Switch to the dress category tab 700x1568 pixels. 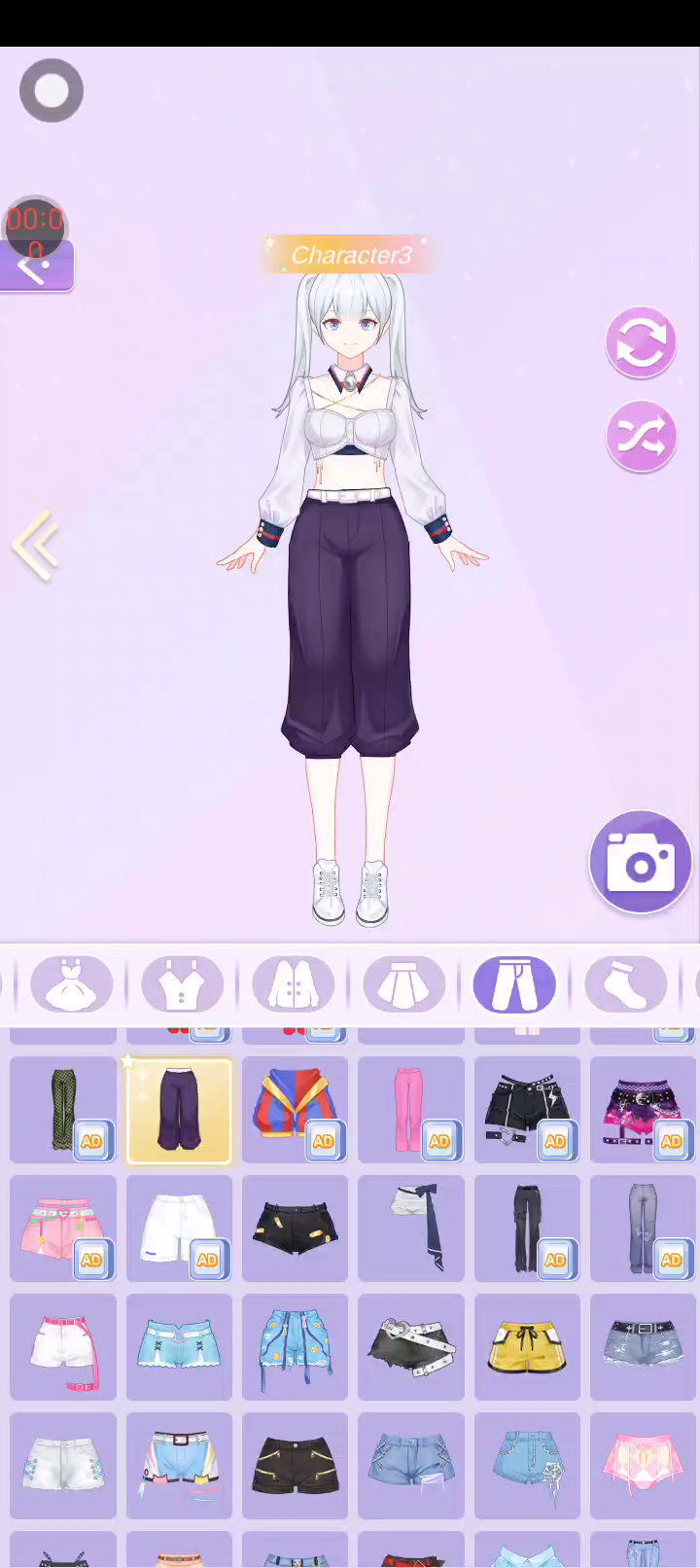coord(72,984)
